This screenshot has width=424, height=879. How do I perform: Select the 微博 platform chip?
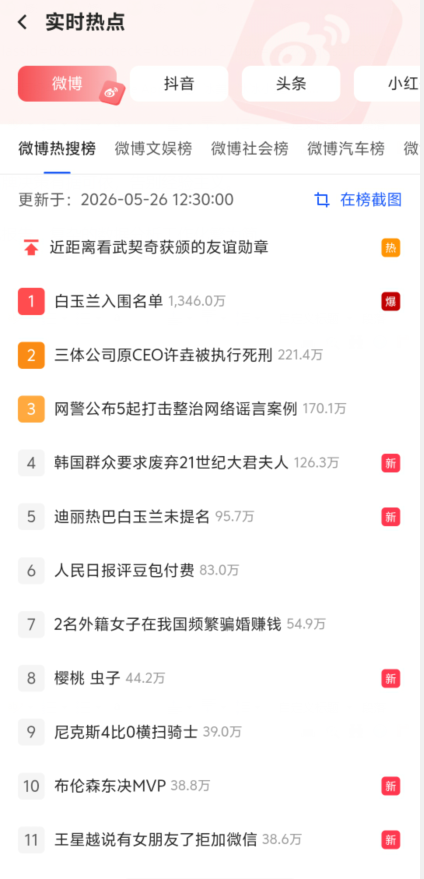[x=67, y=84]
